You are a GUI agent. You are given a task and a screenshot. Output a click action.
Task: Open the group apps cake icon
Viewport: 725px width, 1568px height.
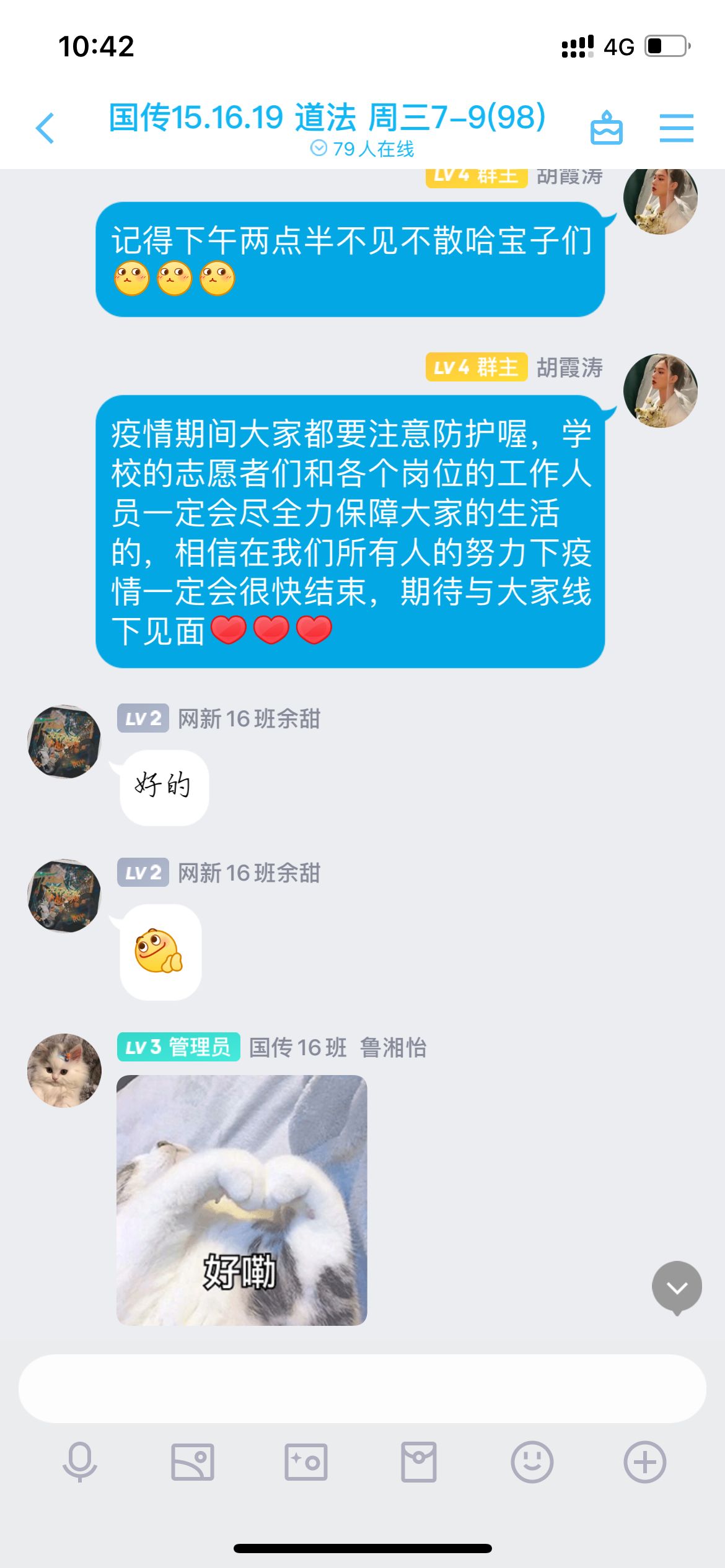pos(606,128)
